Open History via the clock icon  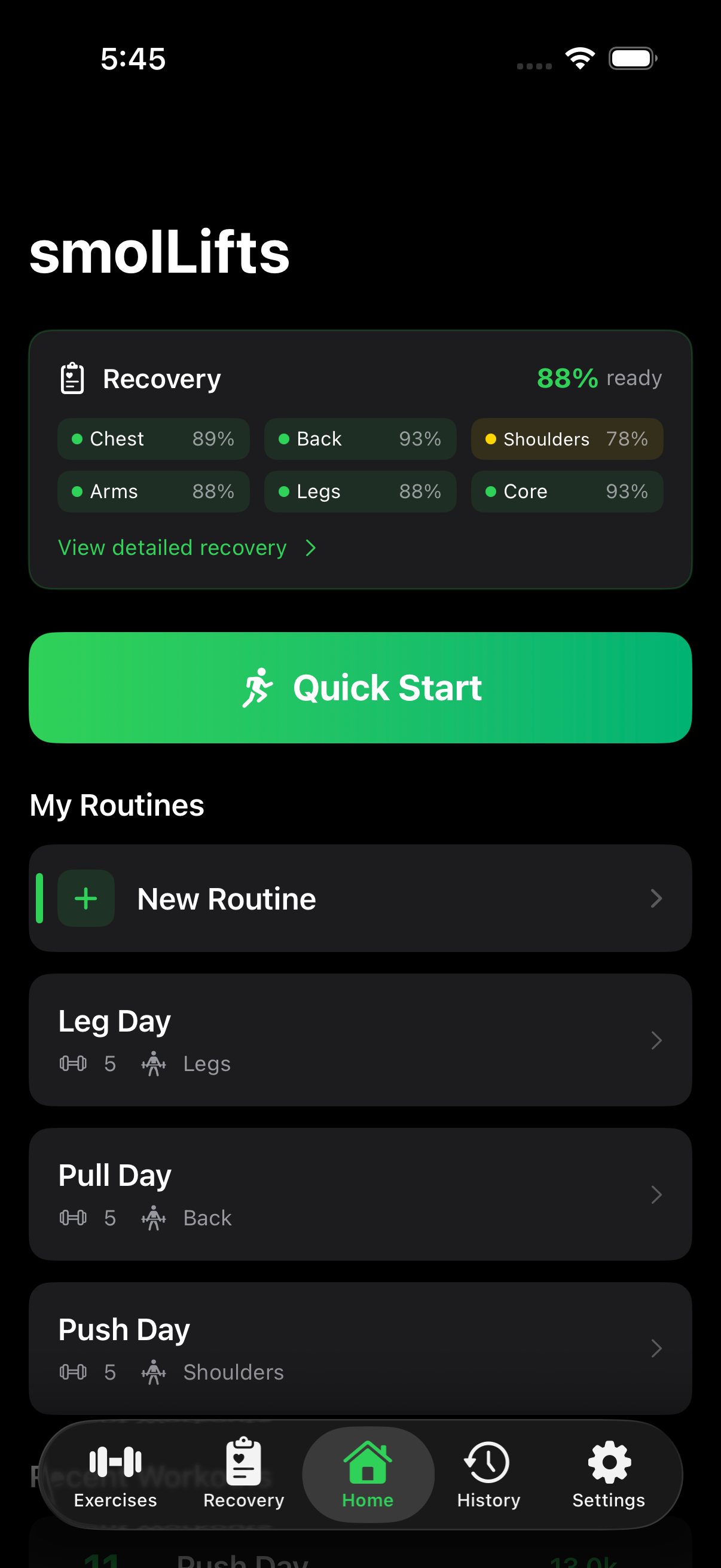(x=487, y=1460)
